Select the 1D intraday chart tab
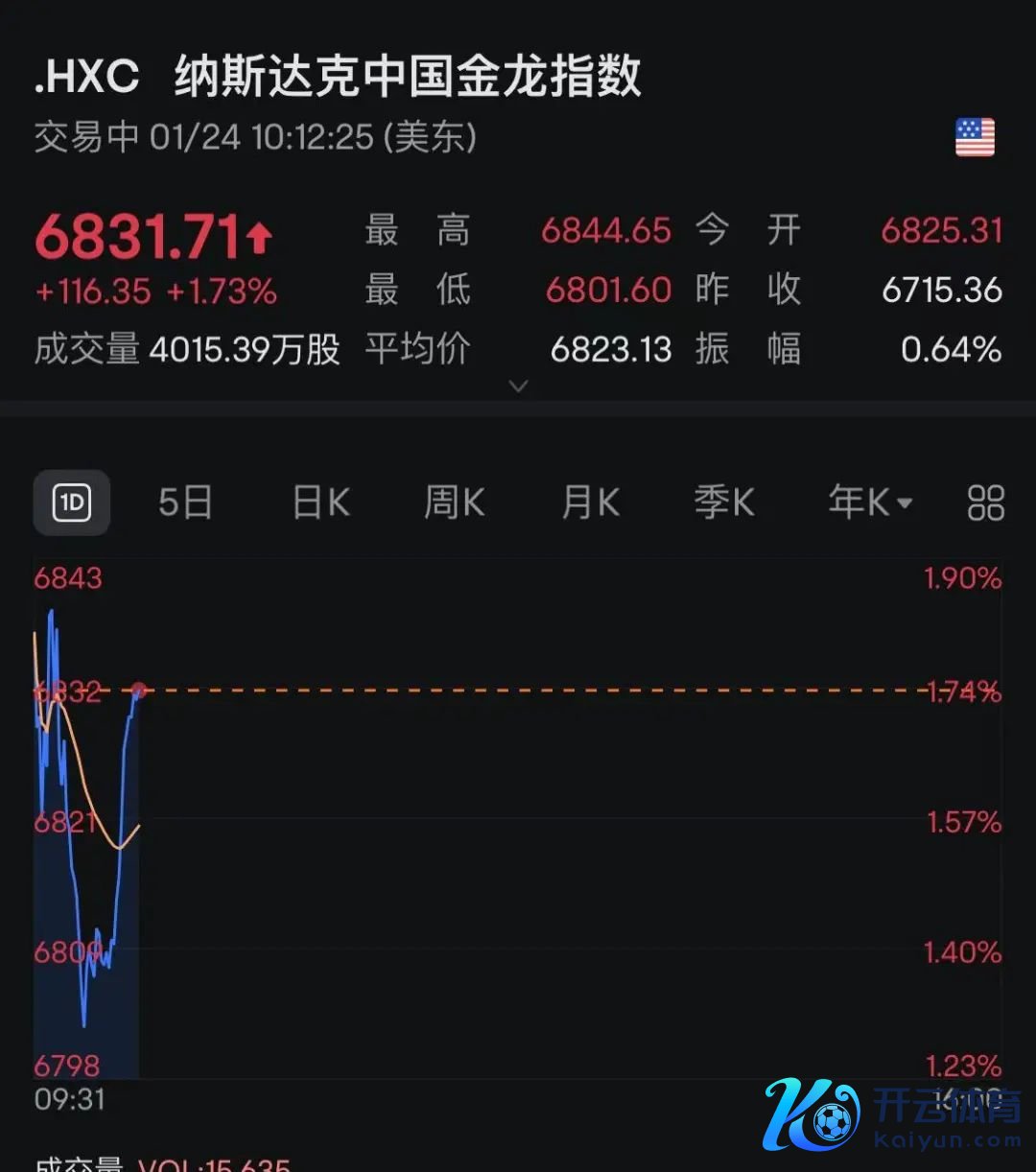1036x1172 pixels. pos(72,503)
